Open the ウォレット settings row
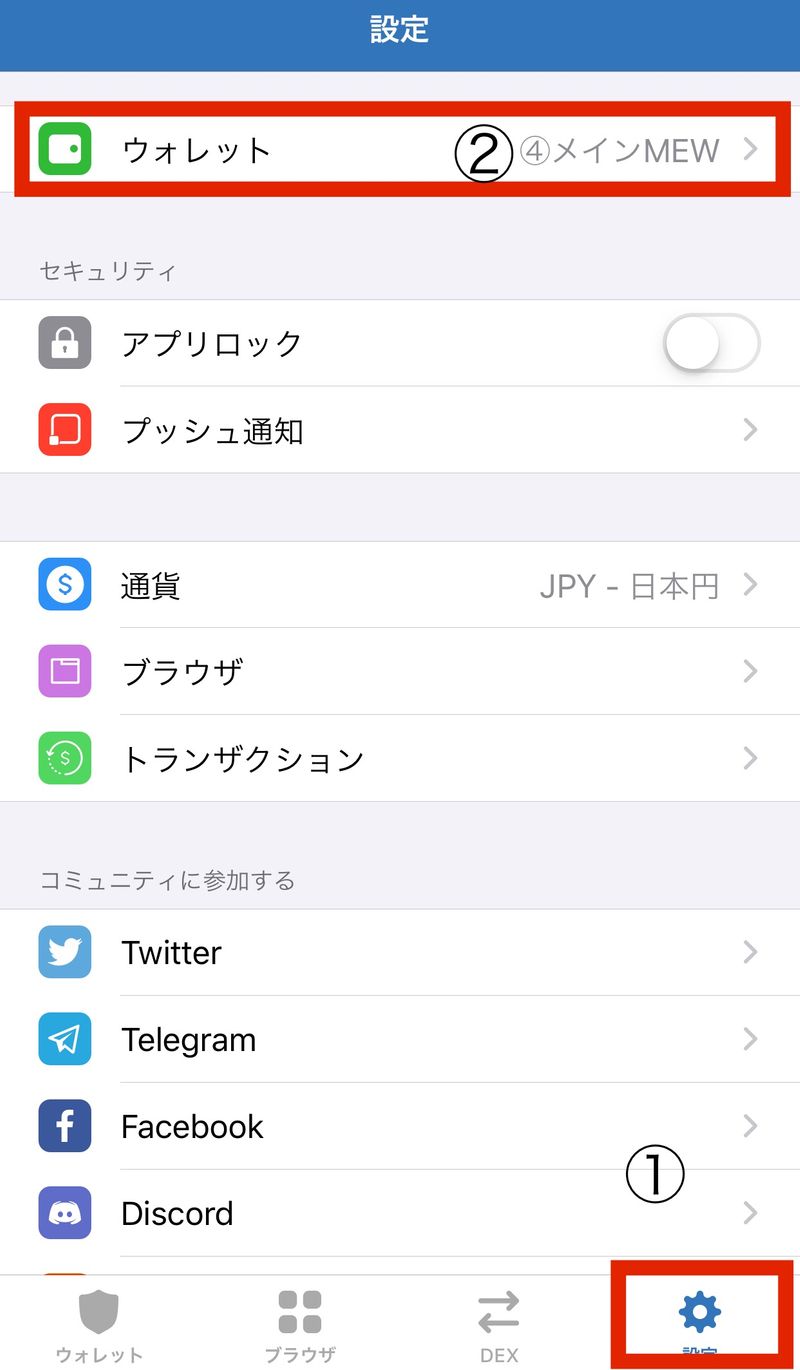The width and height of the screenshot is (800, 1370). 400,150
